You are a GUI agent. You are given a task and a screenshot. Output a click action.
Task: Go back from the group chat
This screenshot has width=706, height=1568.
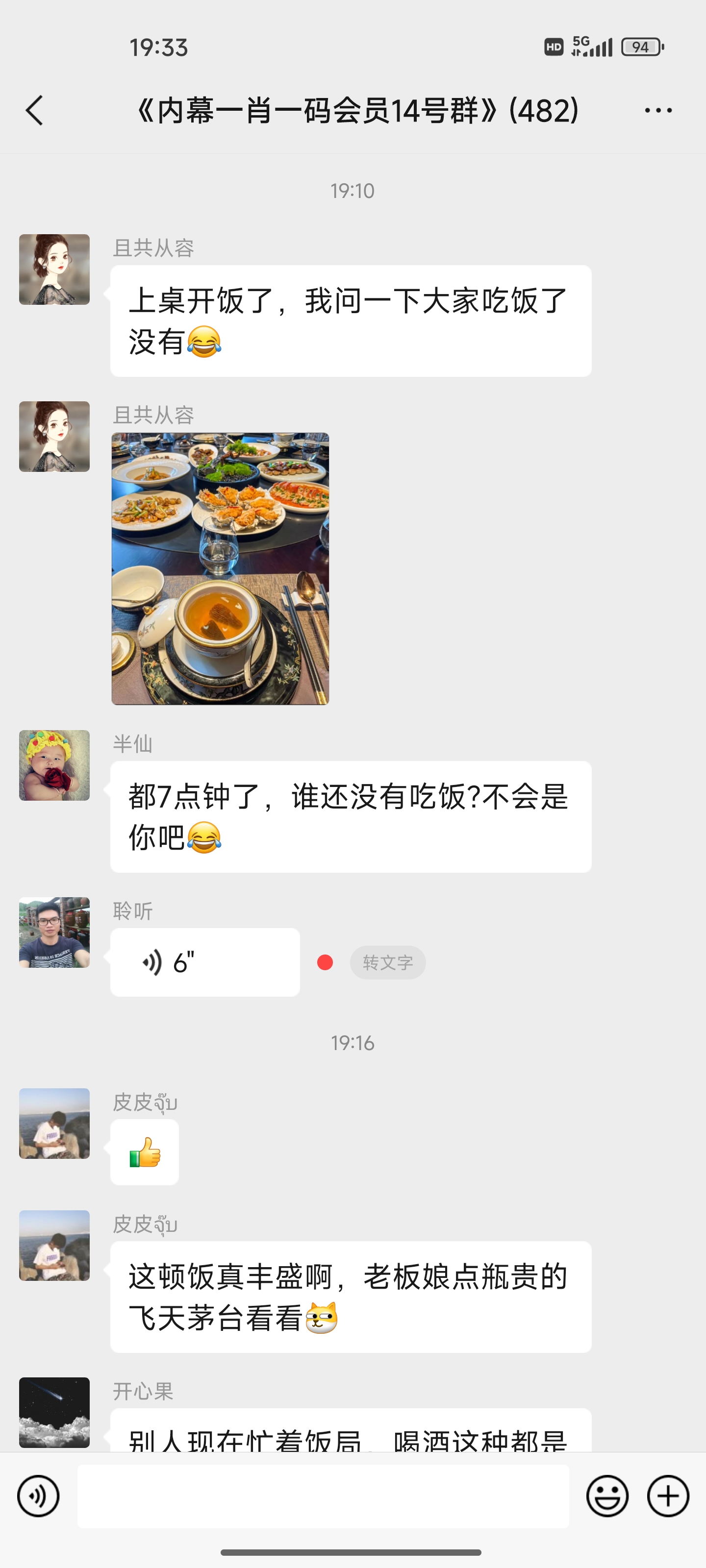click(35, 110)
